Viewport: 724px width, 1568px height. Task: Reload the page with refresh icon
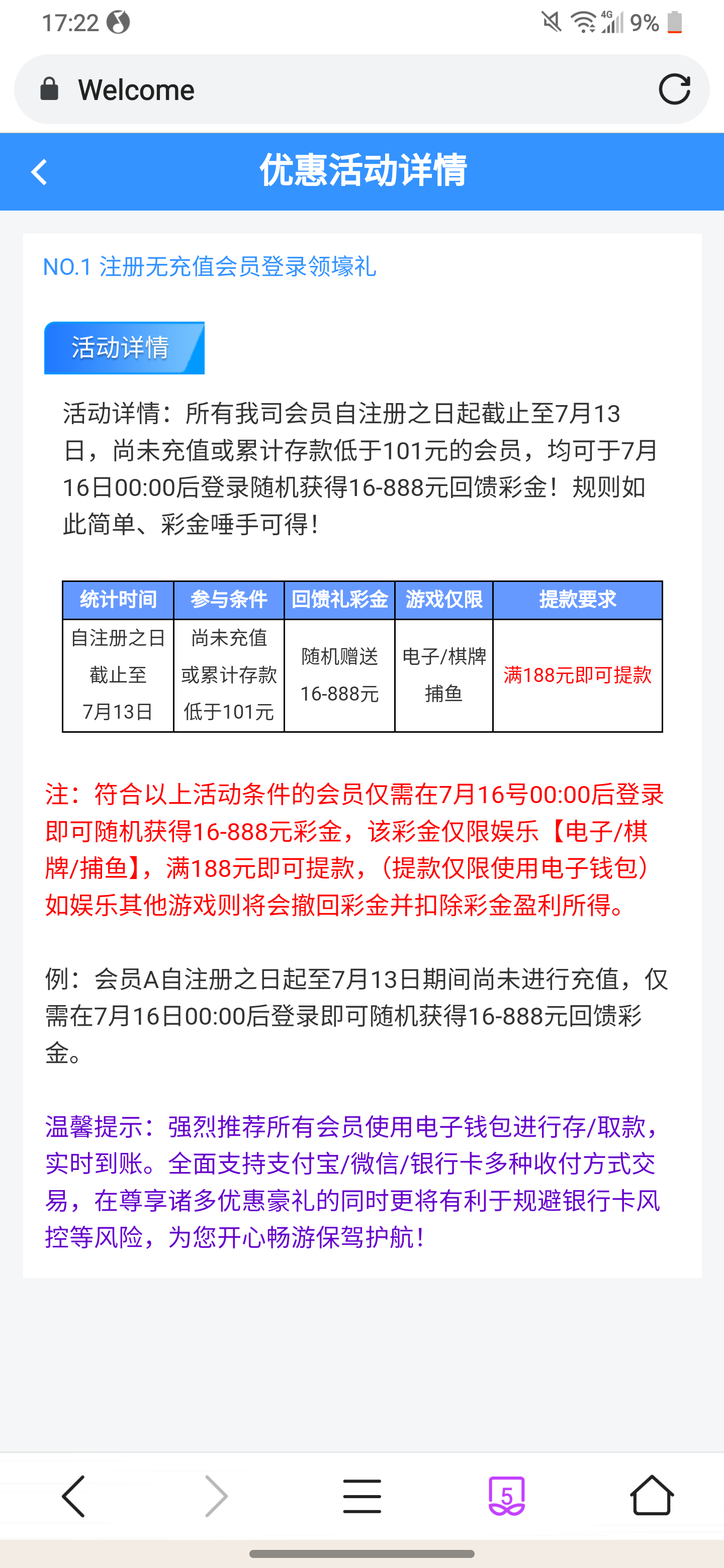[674, 89]
